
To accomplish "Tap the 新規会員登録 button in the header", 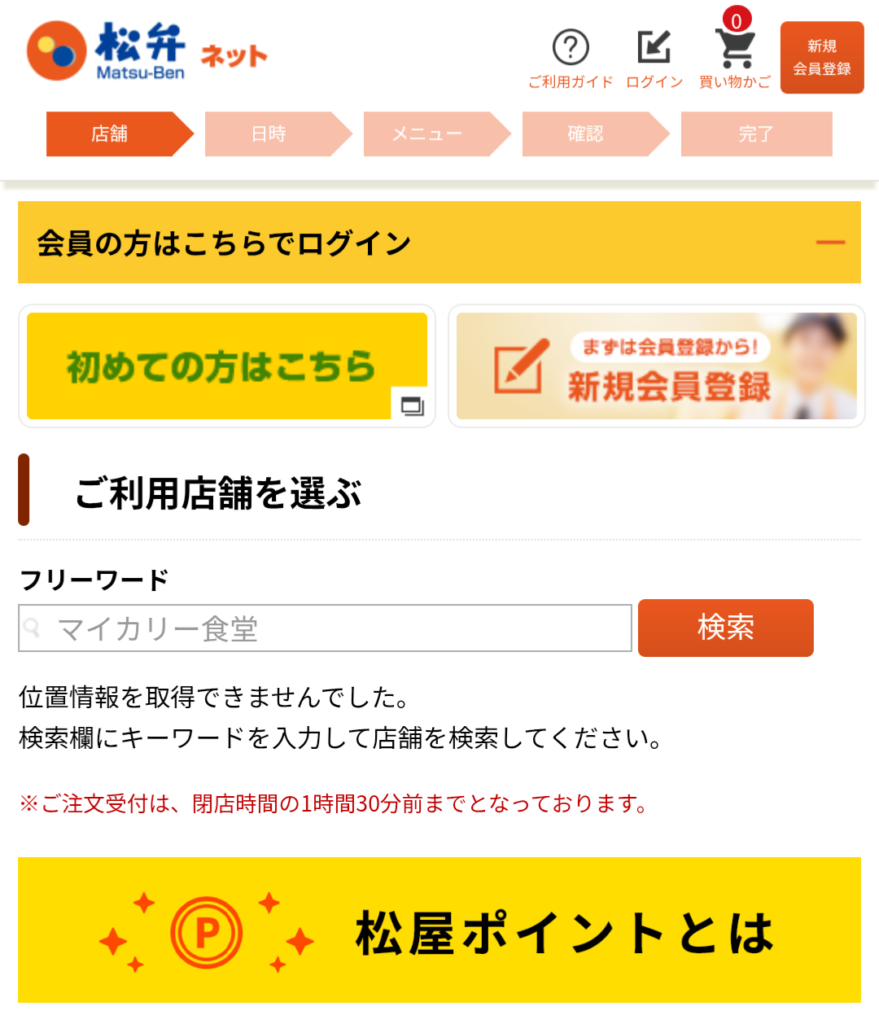I will coord(821,58).
